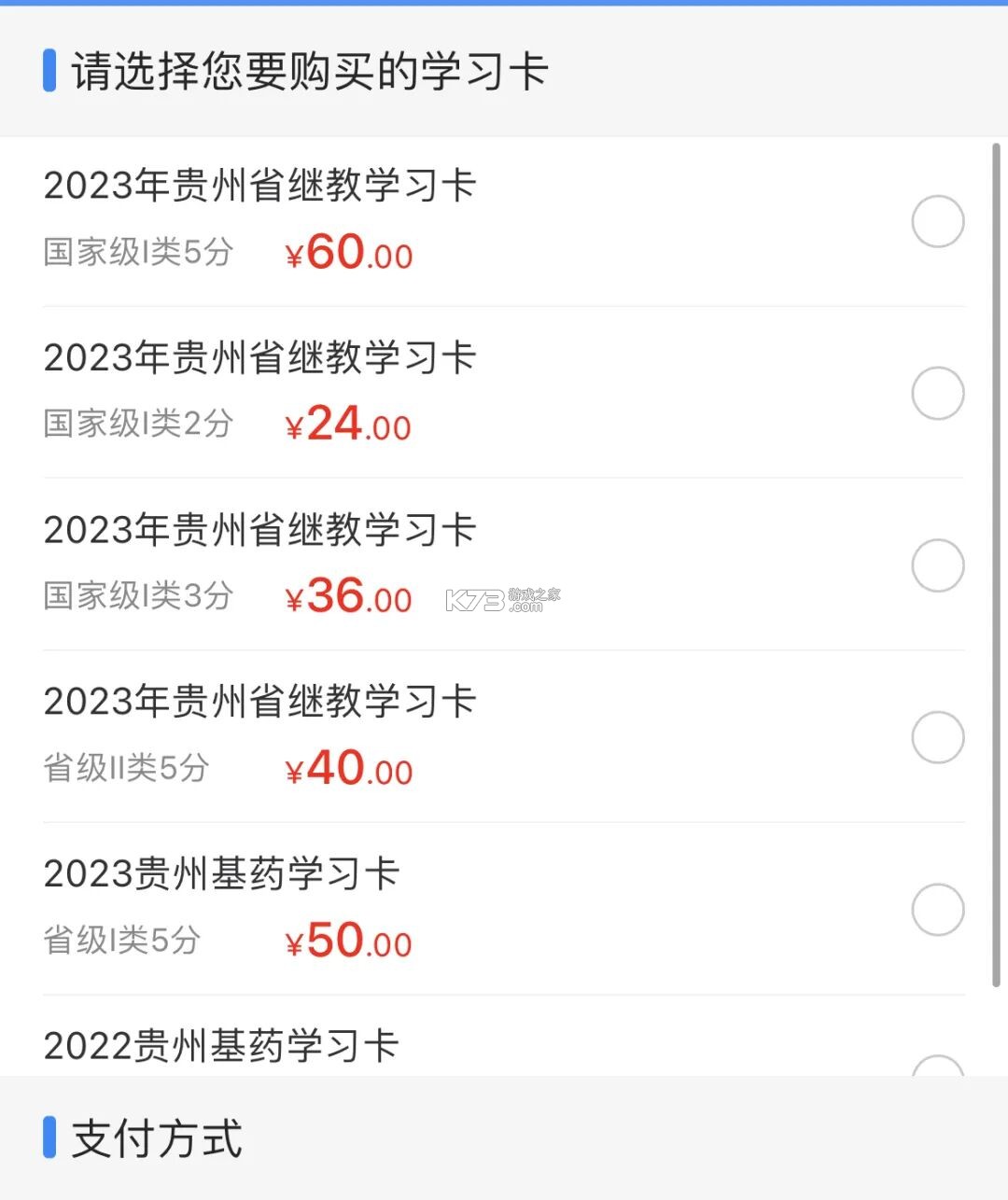This screenshot has height=1200, width=1008.
Task: Tap the ¥40.00 price label
Action: coord(346,768)
